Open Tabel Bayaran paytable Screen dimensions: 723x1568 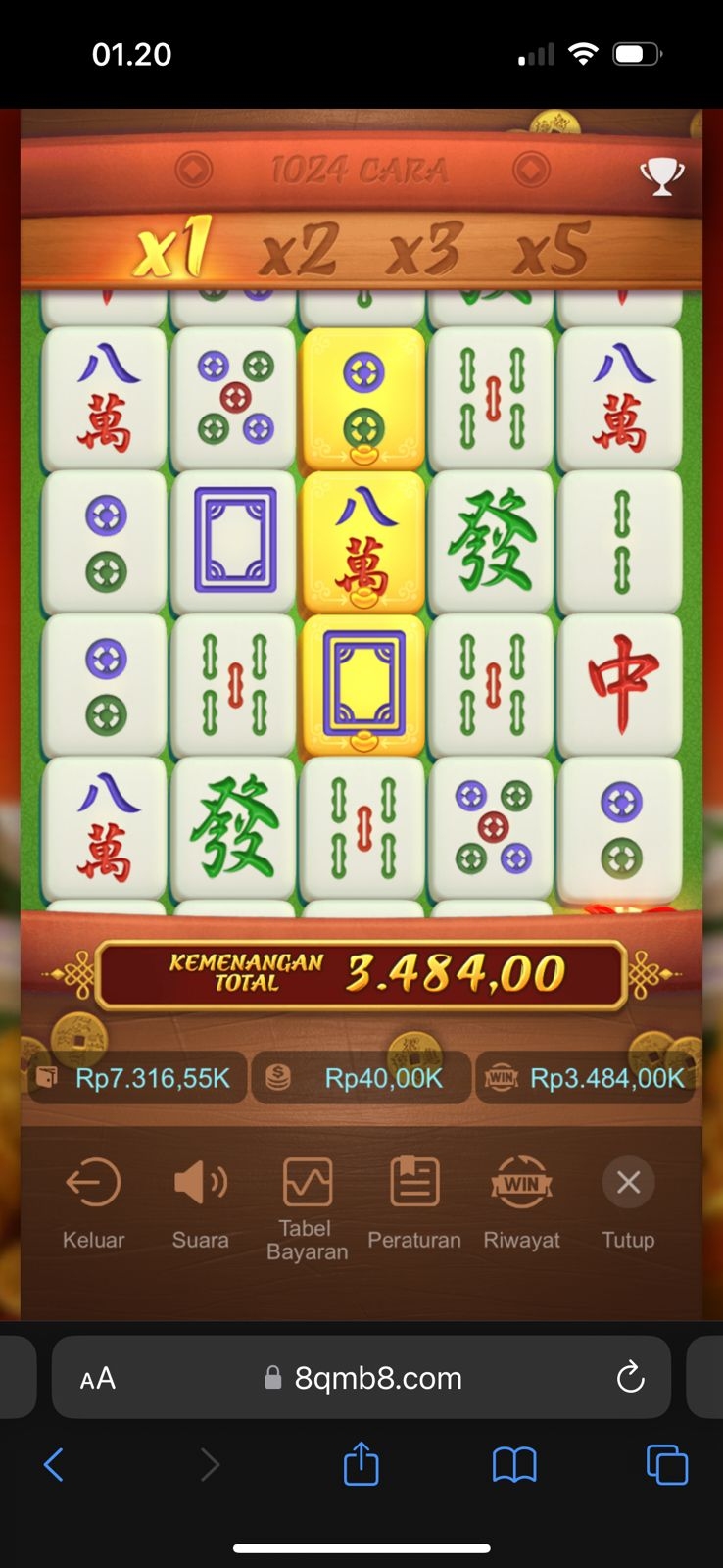[x=307, y=1205]
